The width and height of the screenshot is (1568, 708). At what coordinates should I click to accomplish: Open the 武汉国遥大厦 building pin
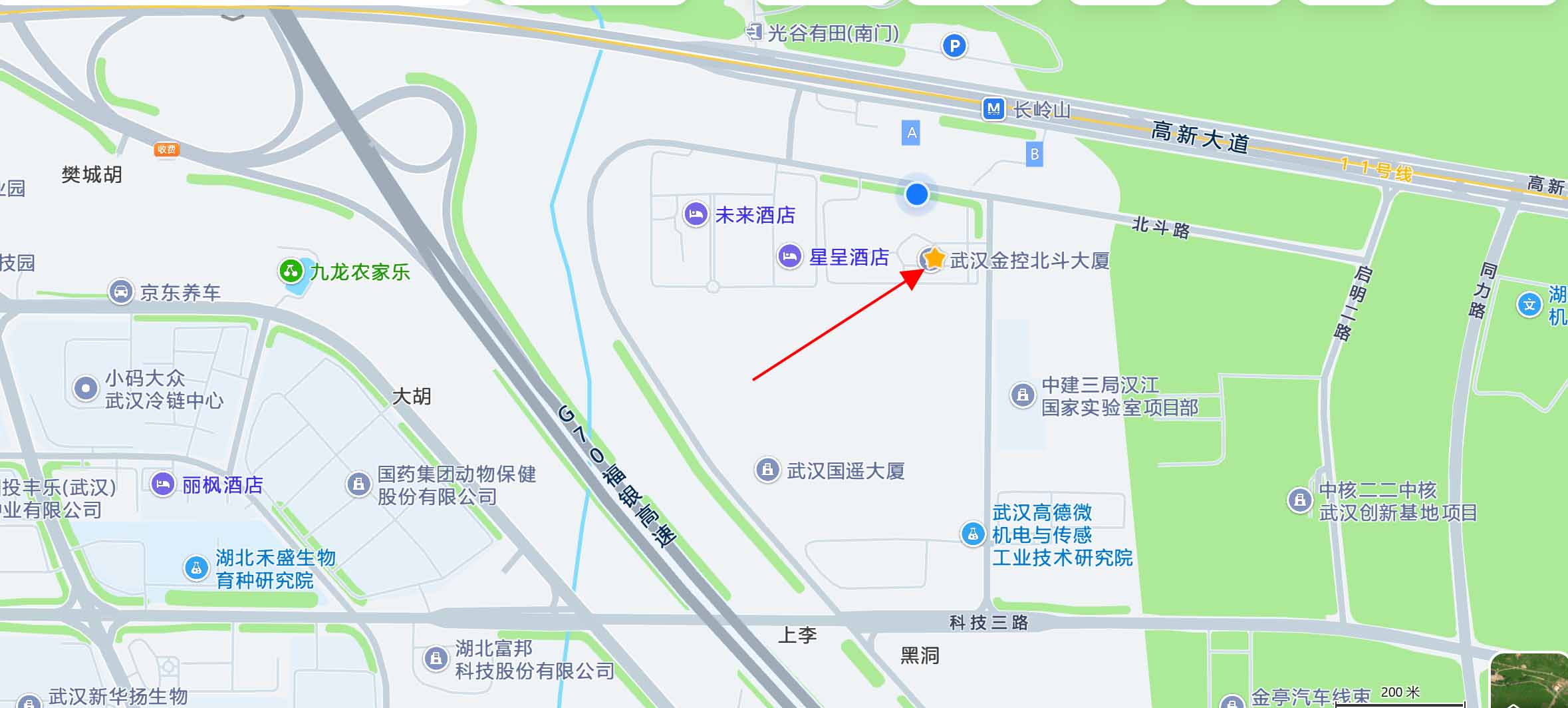(767, 470)
